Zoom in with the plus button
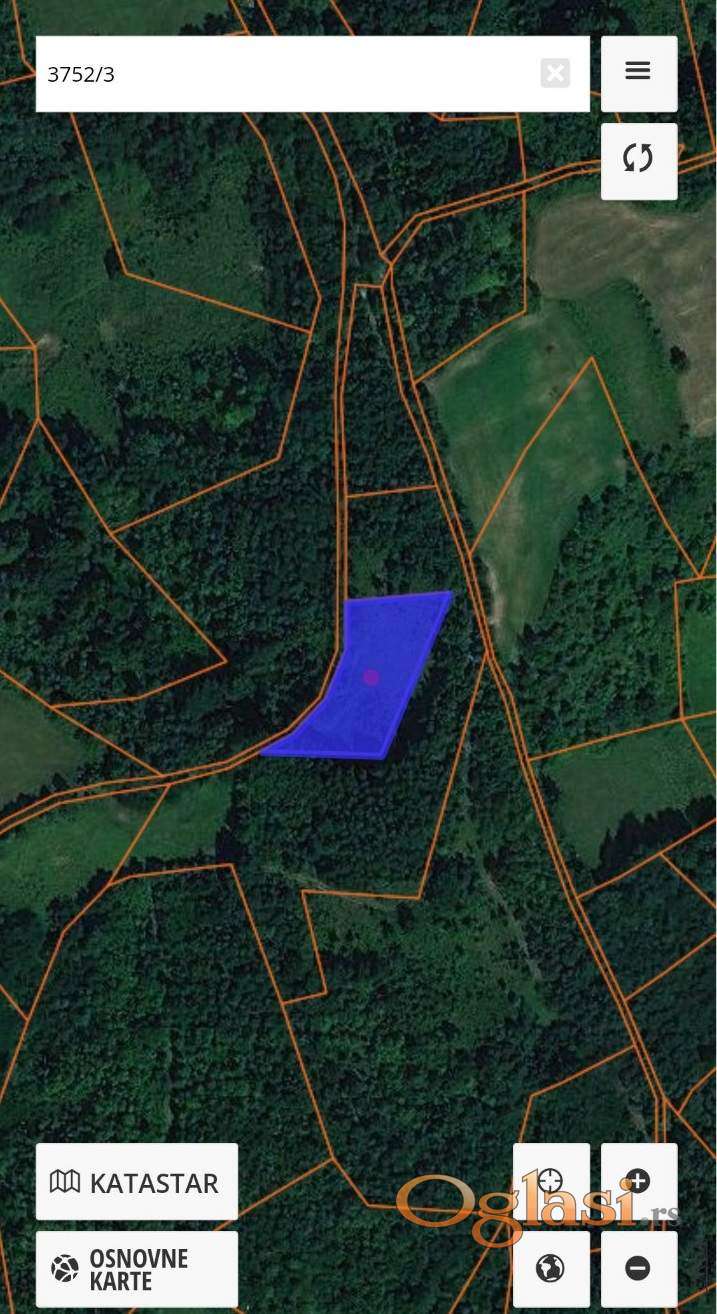This screenshot has width=717, height=1314. coord(638,1181)
